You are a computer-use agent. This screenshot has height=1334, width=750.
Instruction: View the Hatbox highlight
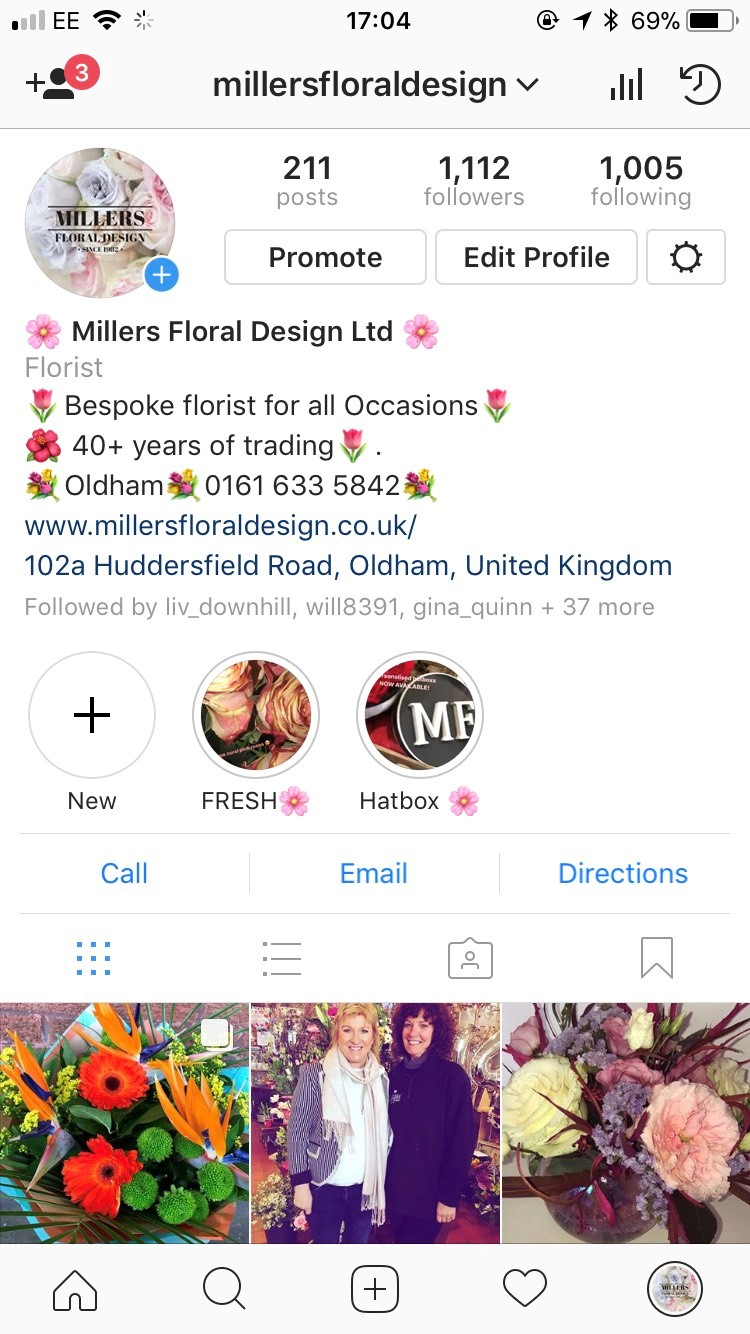click(x=420, y=715)
